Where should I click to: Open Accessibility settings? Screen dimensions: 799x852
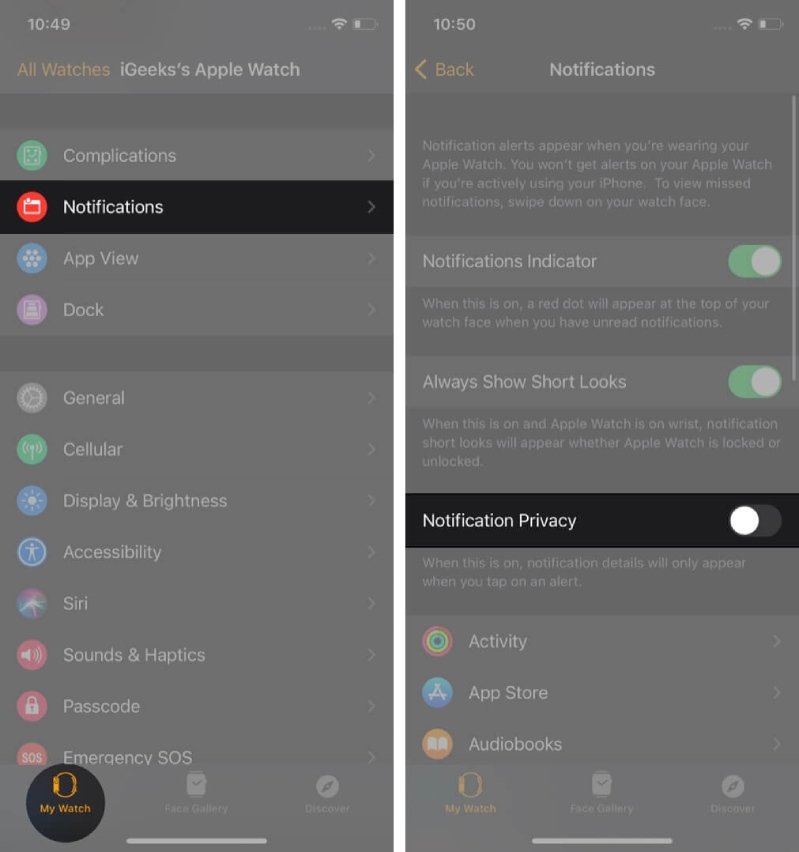pyautogui.click(x=196, y=552)
